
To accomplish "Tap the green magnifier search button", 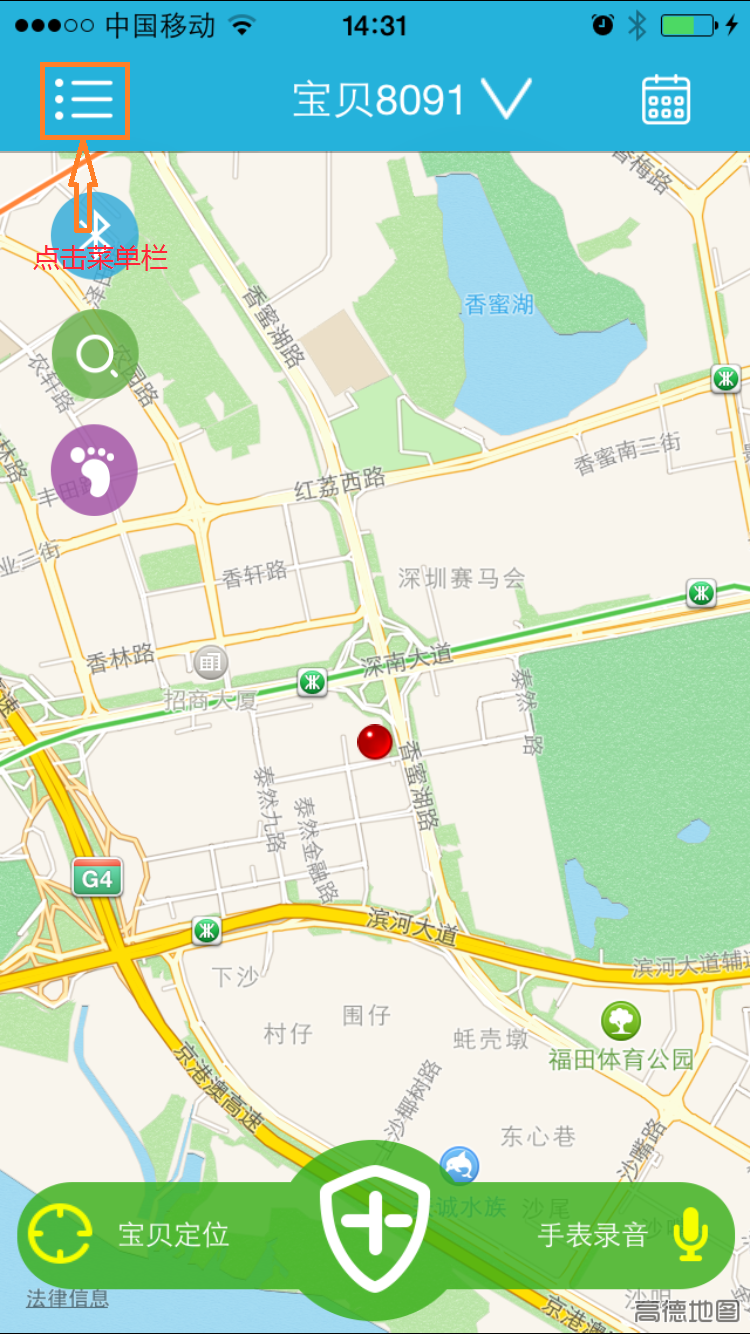I will 95,353.
